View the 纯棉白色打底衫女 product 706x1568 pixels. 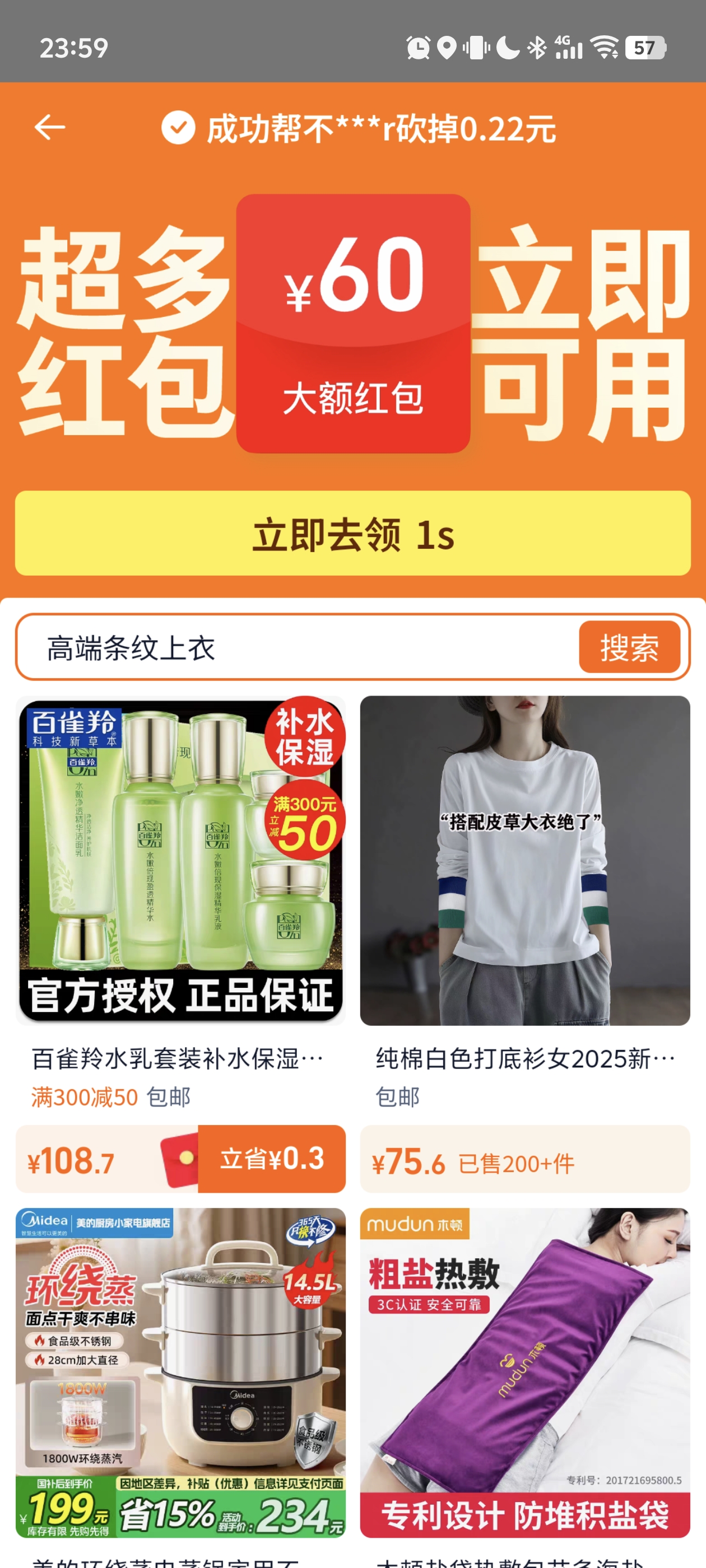point(524,861)
